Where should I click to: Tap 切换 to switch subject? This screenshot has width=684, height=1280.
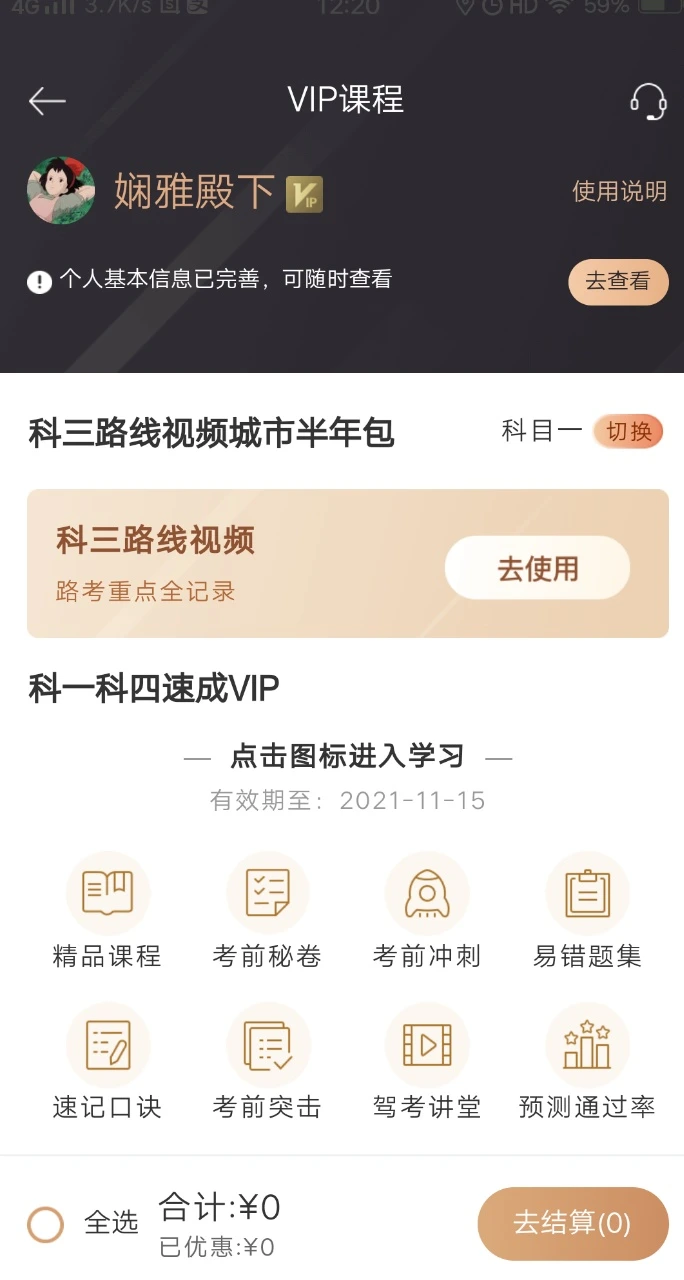click(x=628, y=431)
